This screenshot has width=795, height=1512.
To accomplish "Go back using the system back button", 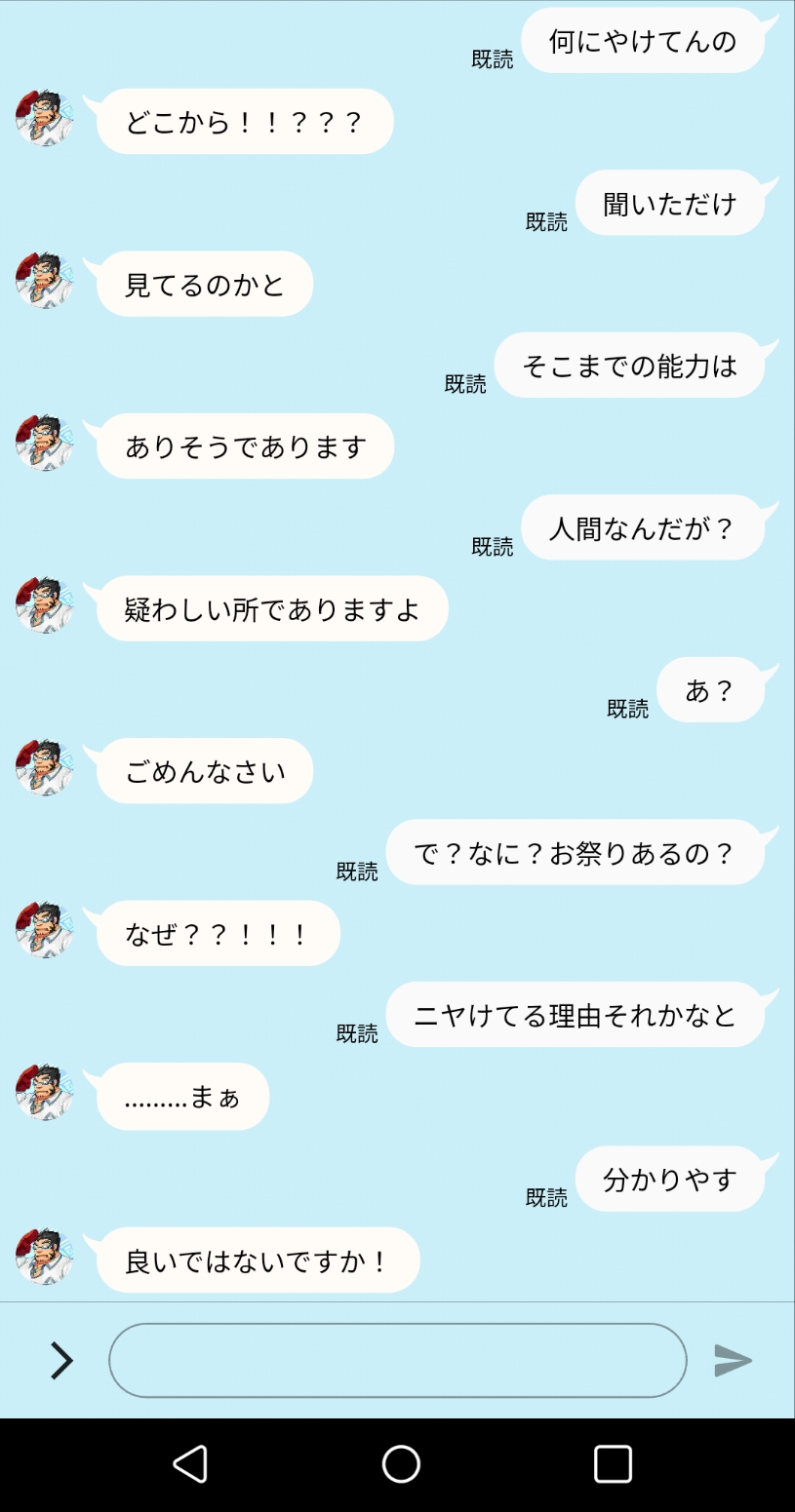I will (x=190, y=1463).
